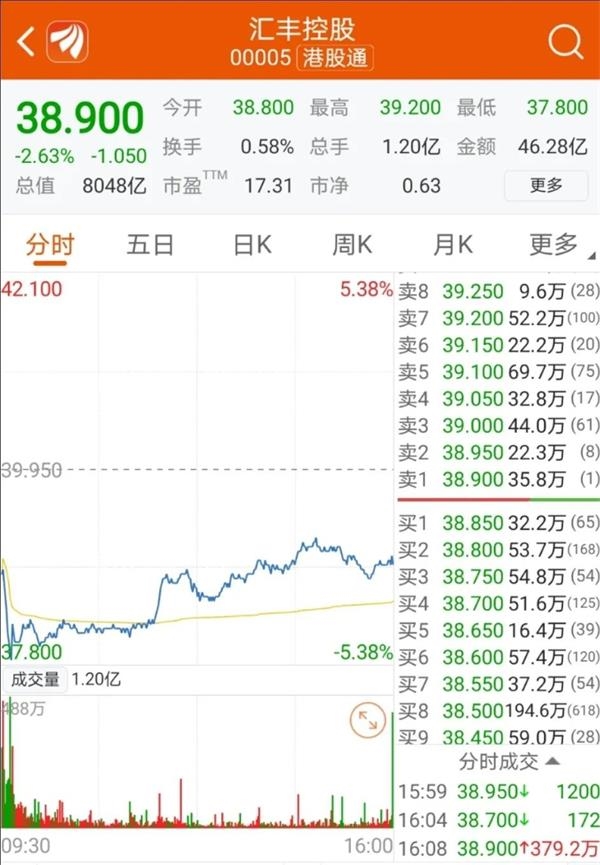Open the stock search magnifier

pos(565,41)
